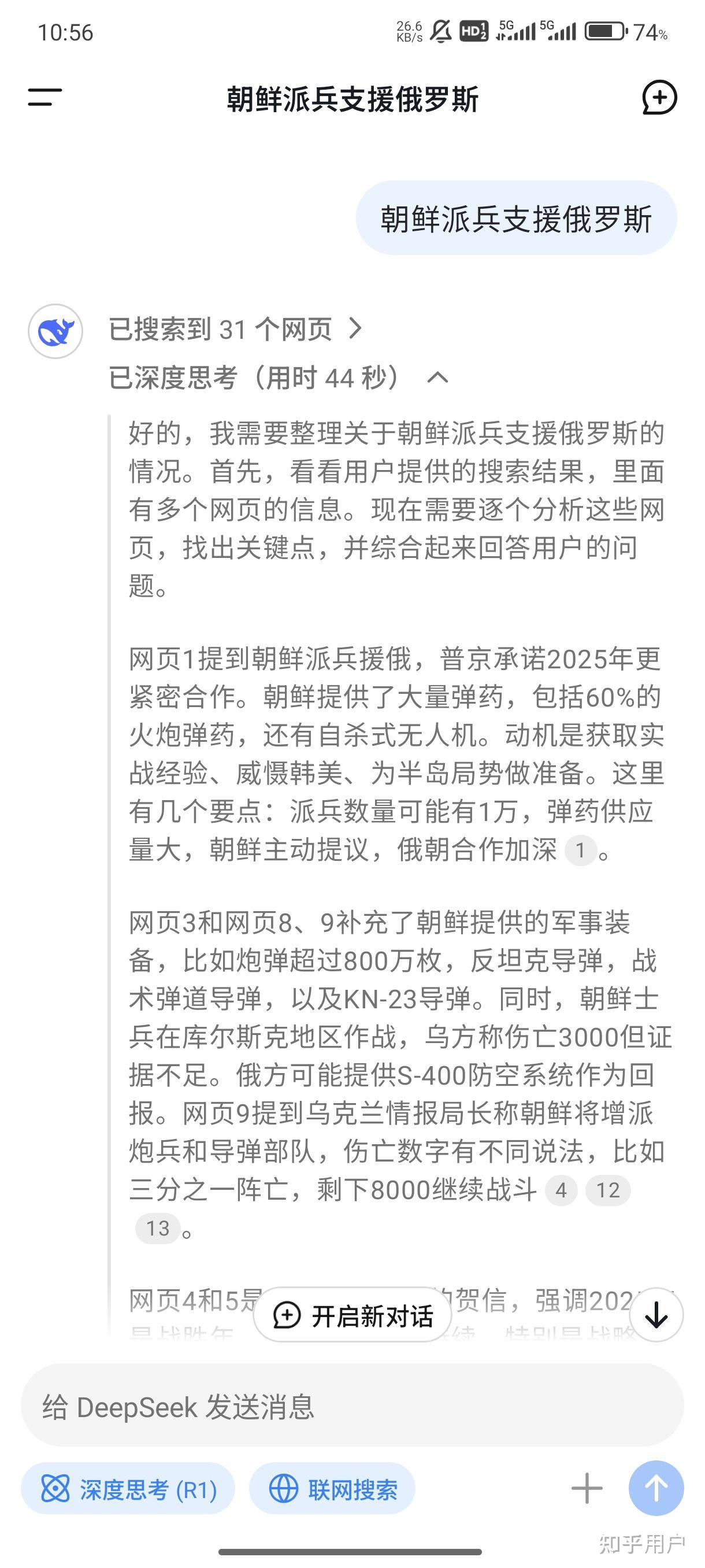Image resolution: width=705 pixels, height=1568 pixels.
Task: Open citation reference 4
Action: tap(561, 1190)
